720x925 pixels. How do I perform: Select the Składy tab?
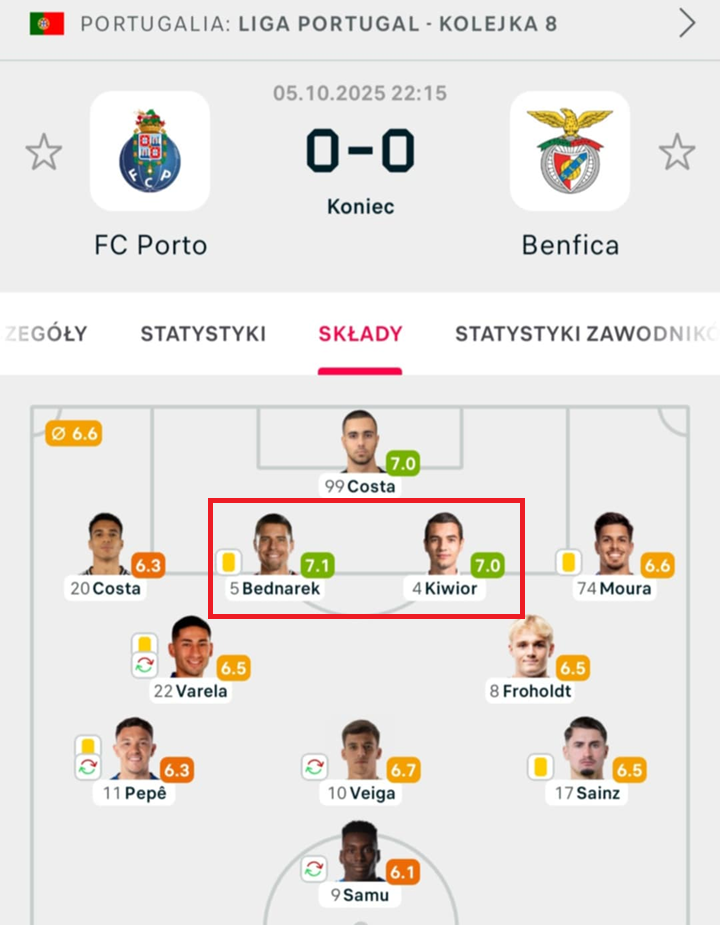point(360,334)
